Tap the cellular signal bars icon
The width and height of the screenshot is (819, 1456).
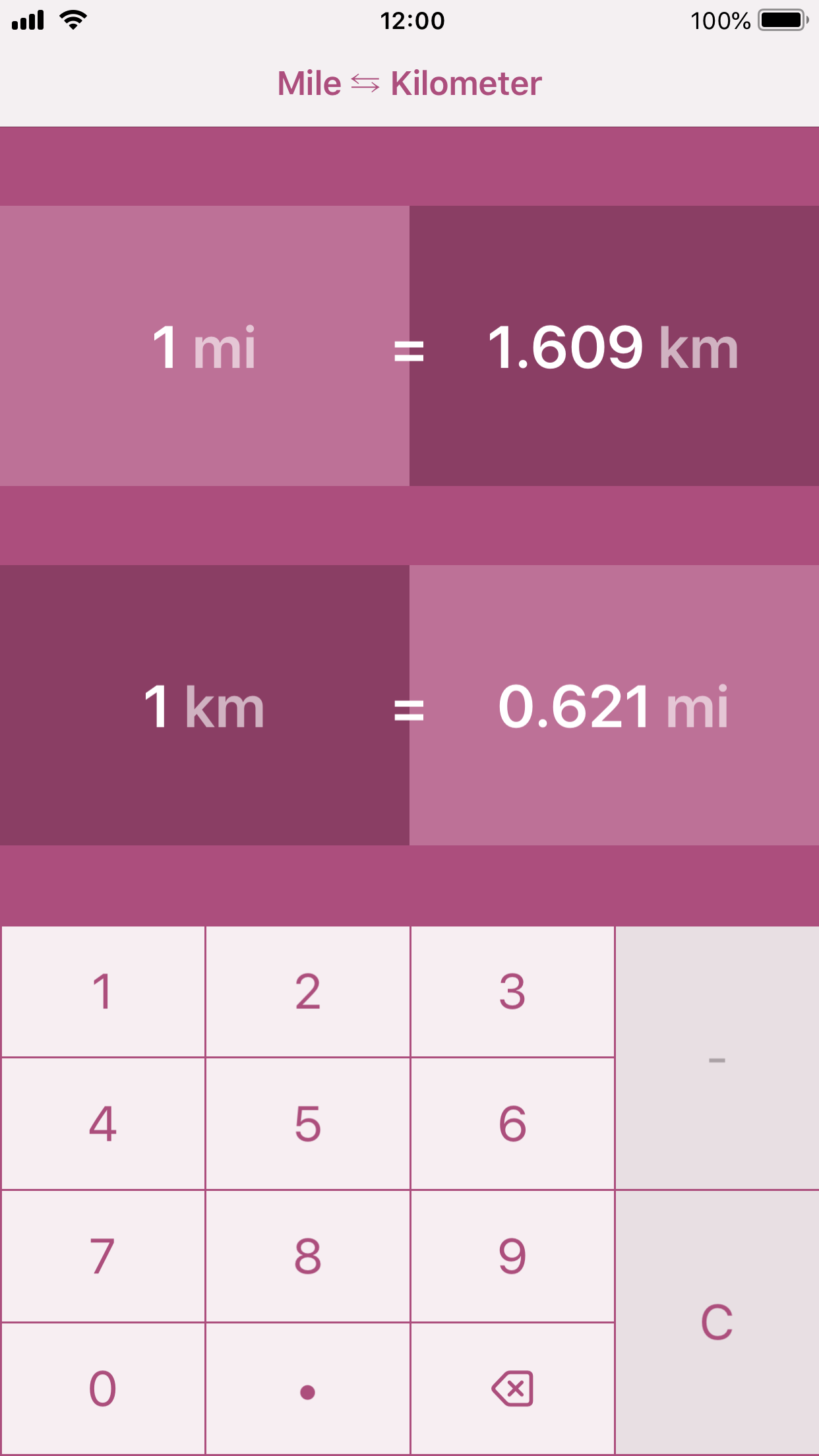click(x=28, y=20)
